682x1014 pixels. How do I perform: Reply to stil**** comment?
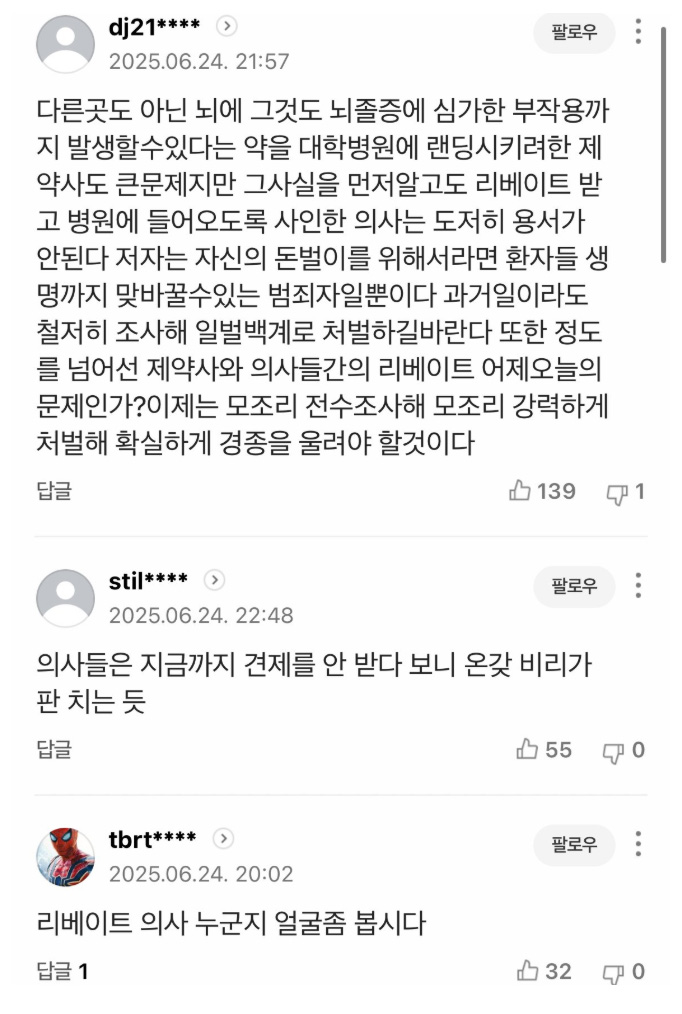[x=54, y=749]
